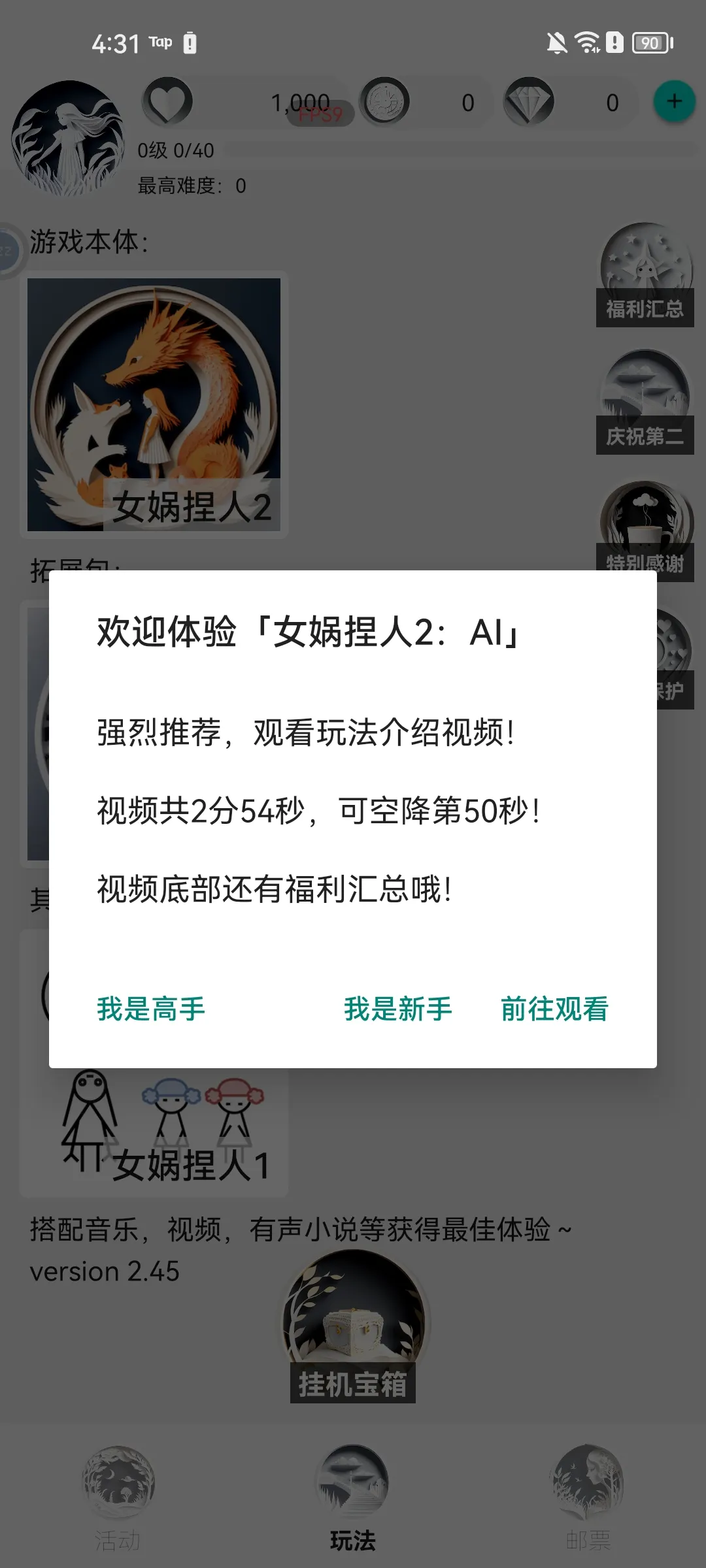This screenshot has width=706, height=1568.
Task: Choose 我是高手 in the welcome dialog
Action: pyautogui.click(x=151, y=1009)
